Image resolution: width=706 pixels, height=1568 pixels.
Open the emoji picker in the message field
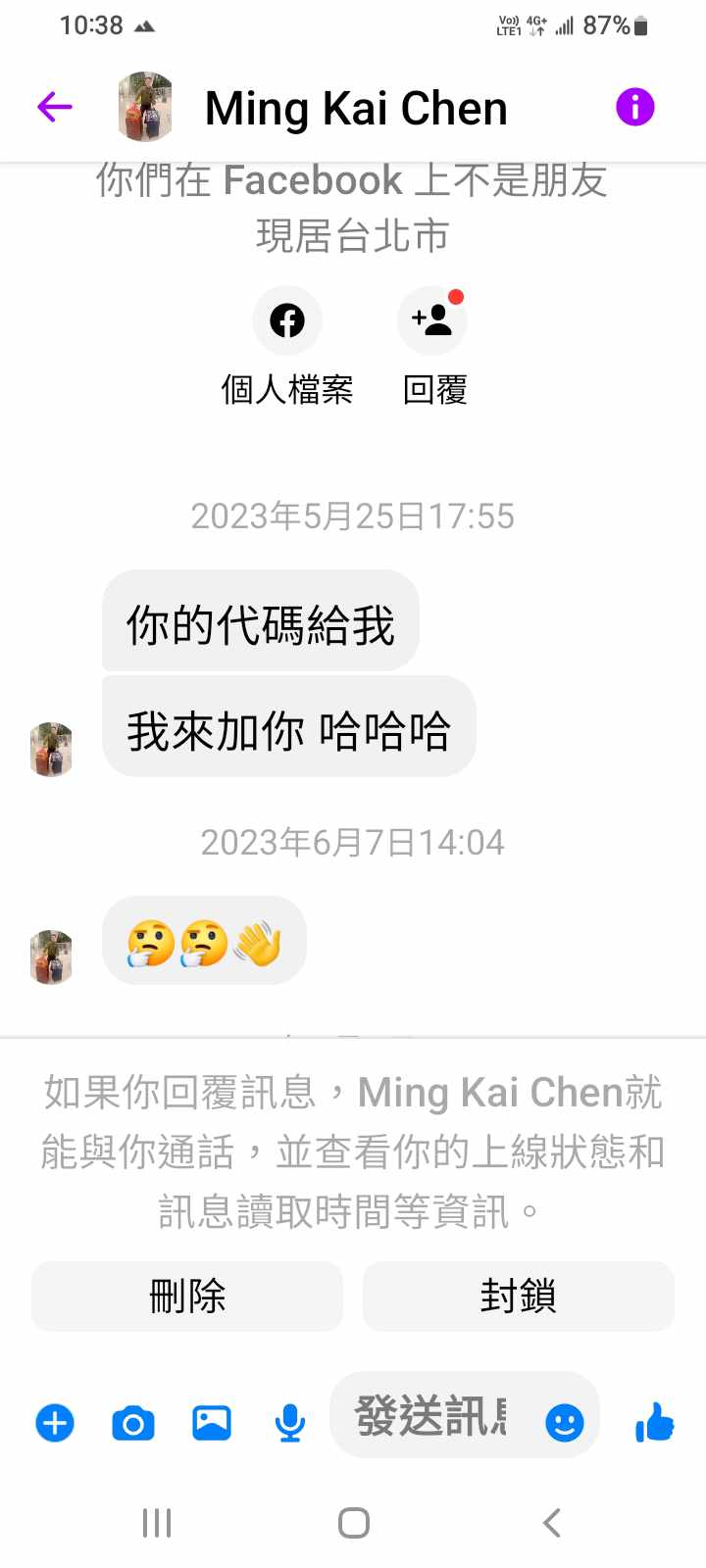click(x=565, y=1423)
